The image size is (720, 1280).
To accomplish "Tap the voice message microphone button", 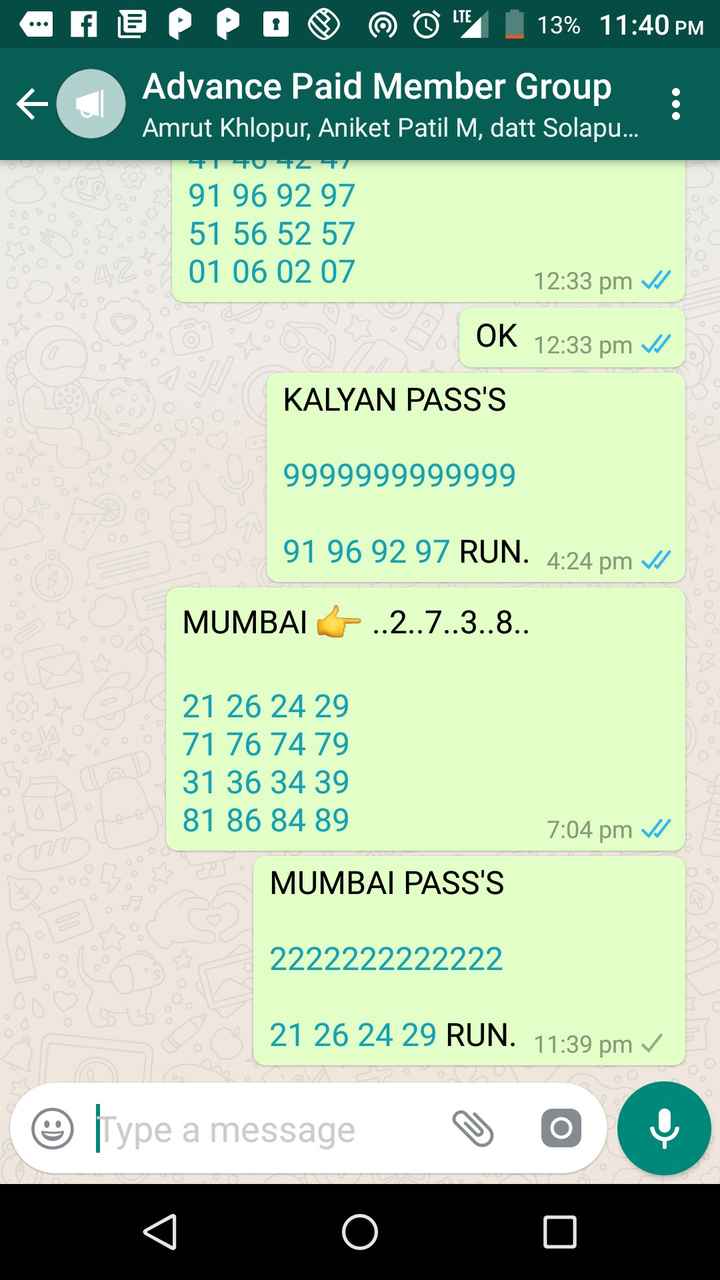I will (x=664, y=1128).
